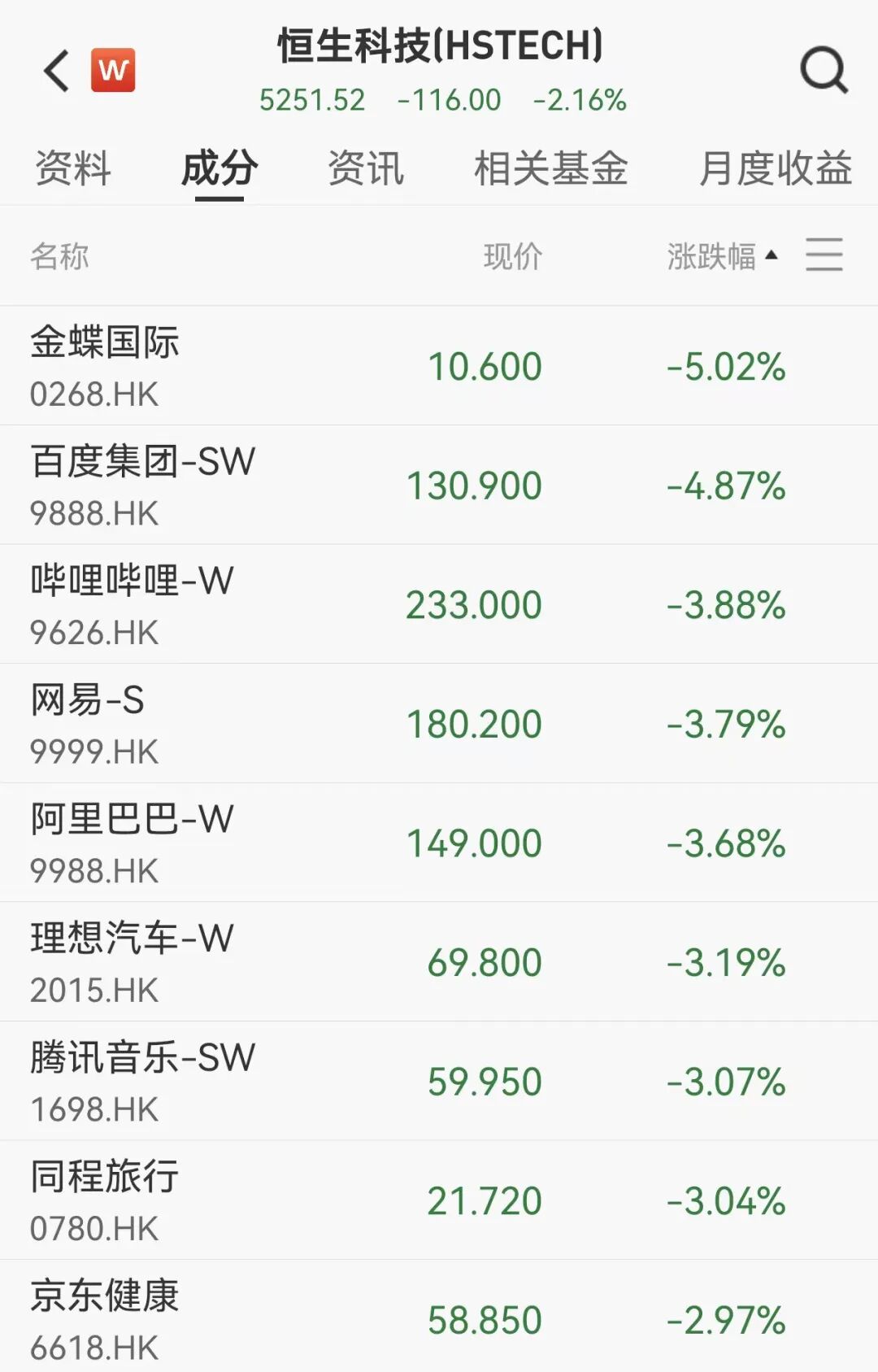
Task: Switch to the 资料 tab
Action: [73, 169]
